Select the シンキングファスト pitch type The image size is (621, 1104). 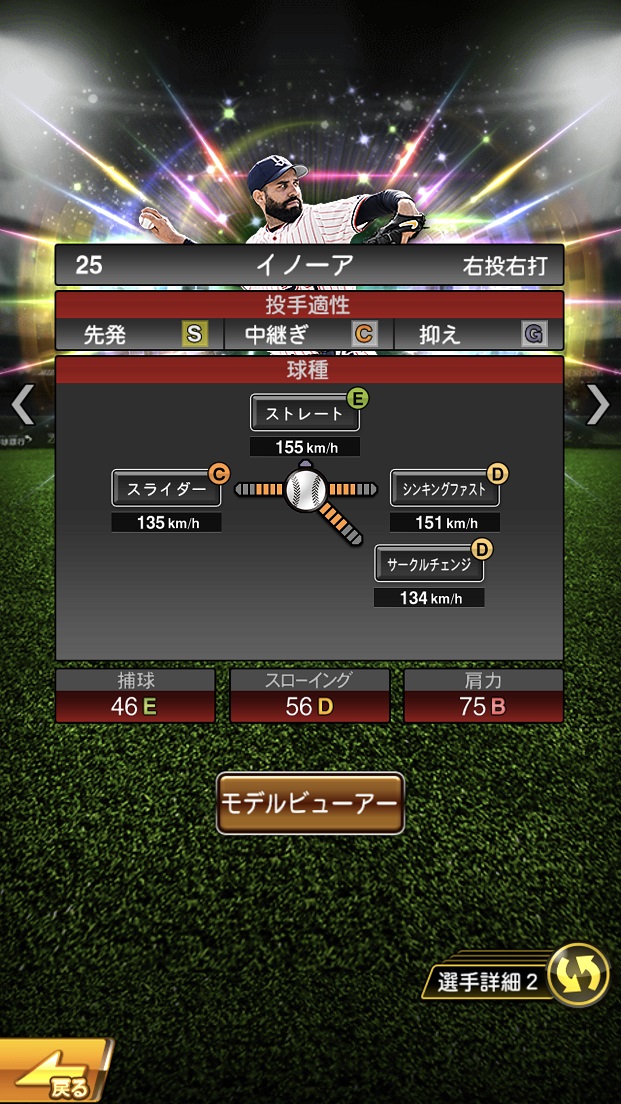coord(444,489)
